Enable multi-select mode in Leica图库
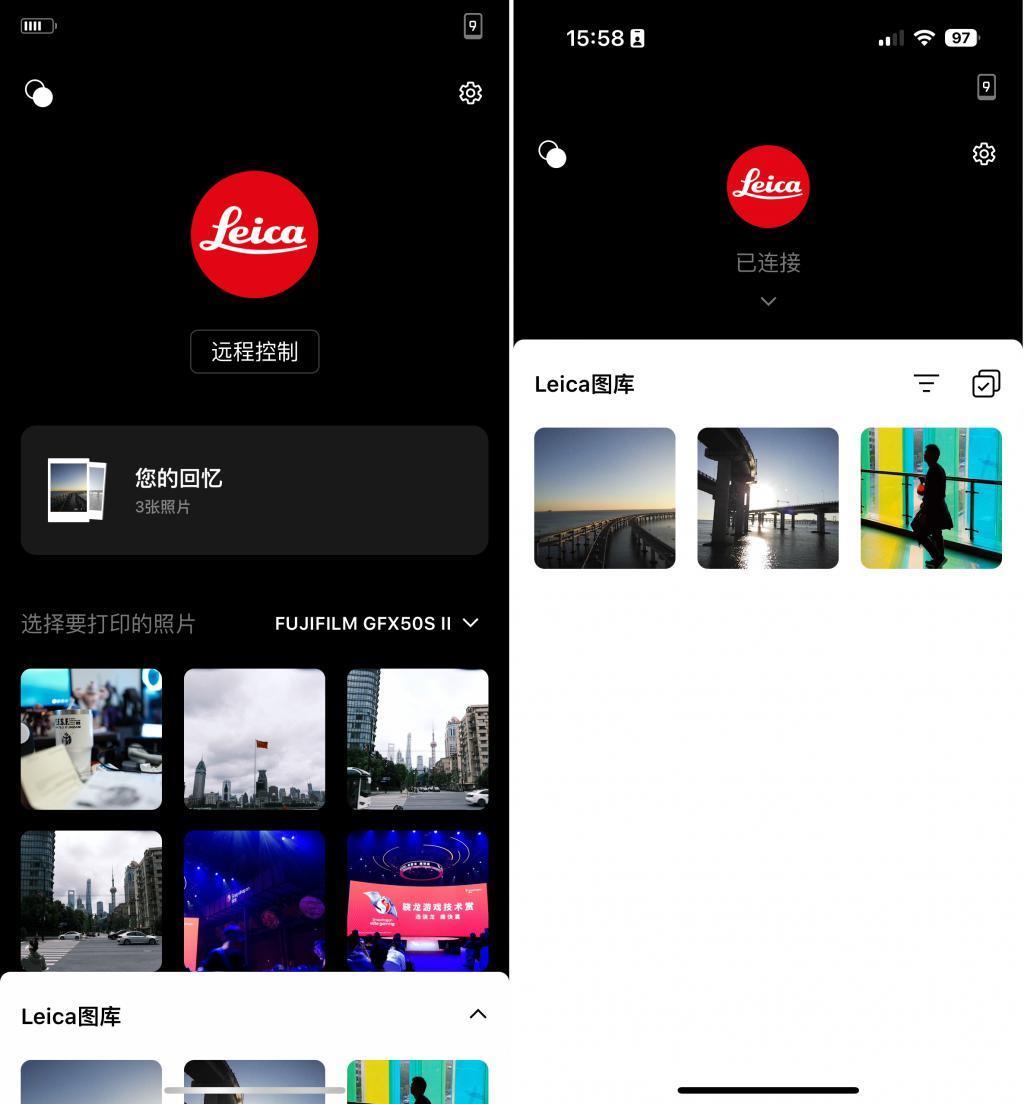This screenshot has height=1104, width=1024. click(x=985, y=383)
